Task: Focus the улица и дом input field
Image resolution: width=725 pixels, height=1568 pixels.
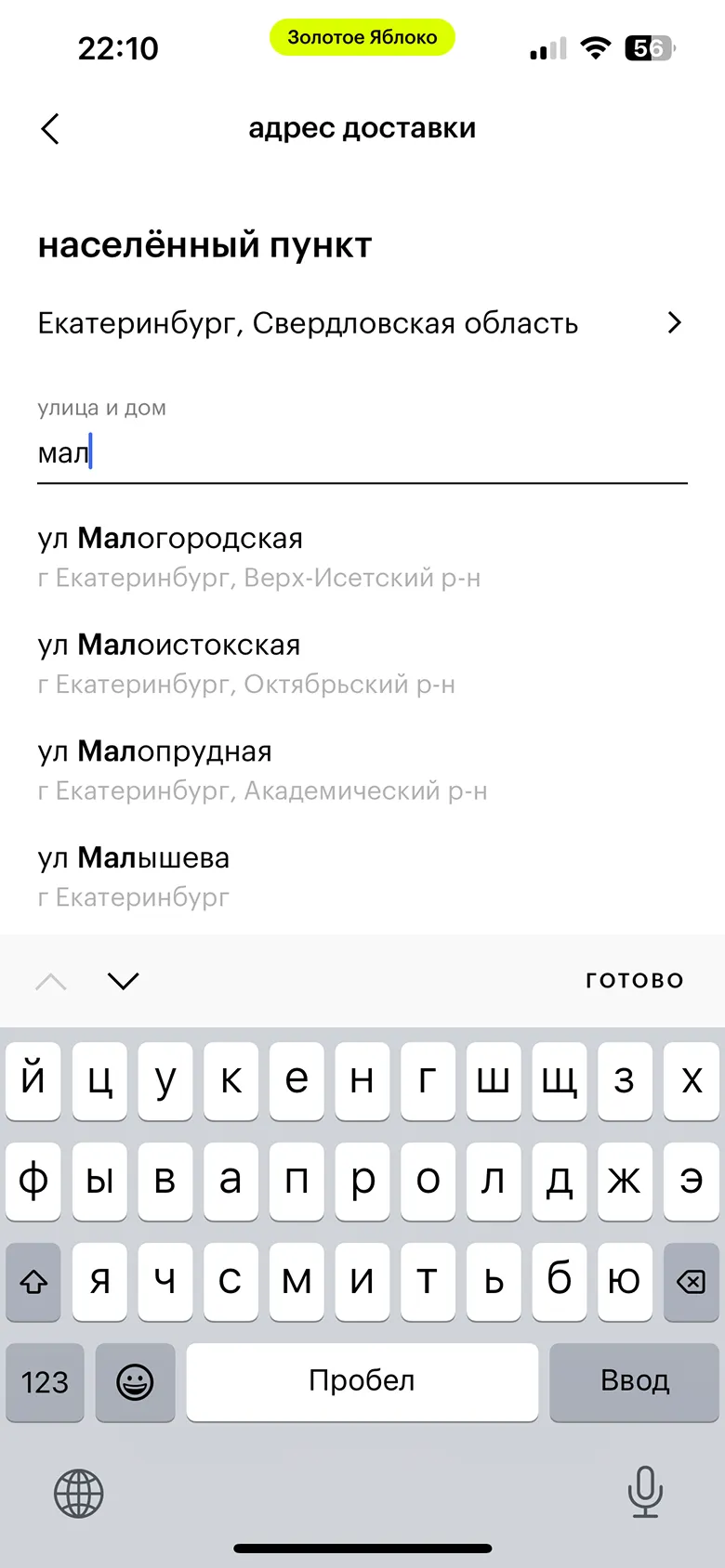Action: click(362, 453)
